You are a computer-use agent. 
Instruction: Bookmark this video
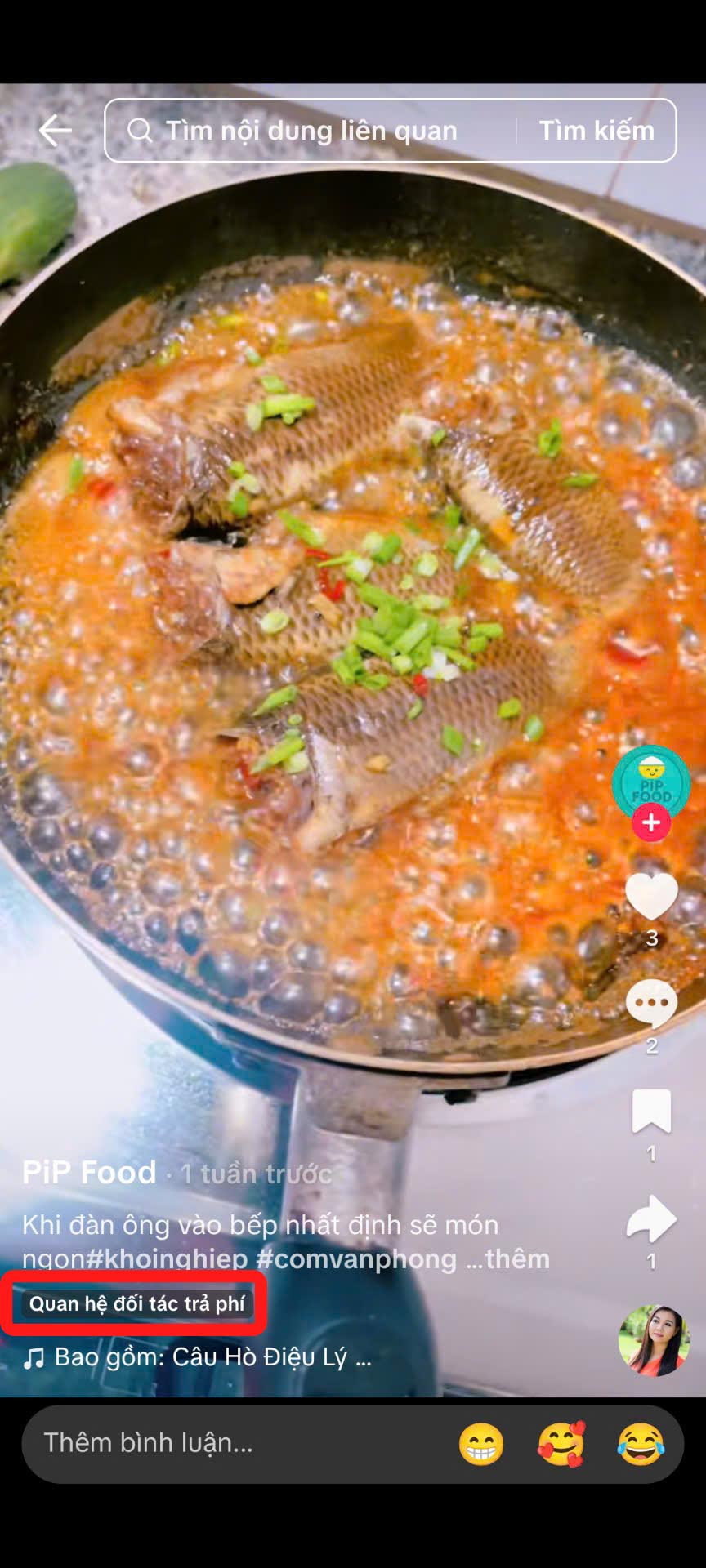[x=651, y=1111]
